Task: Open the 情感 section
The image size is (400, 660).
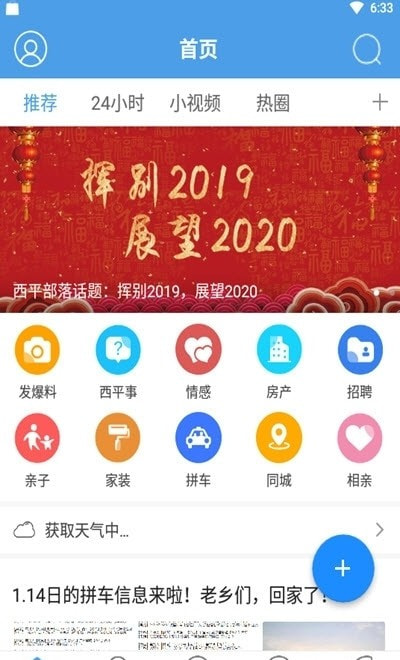Action: coord(198,362)
